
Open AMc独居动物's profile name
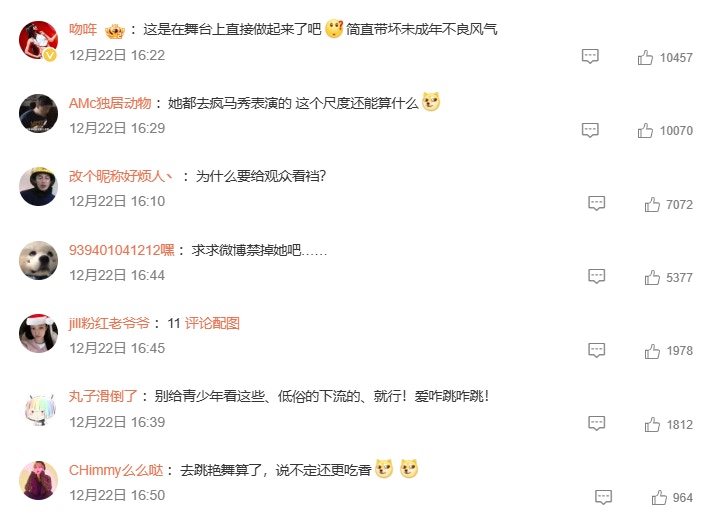[x=110, y=103]
